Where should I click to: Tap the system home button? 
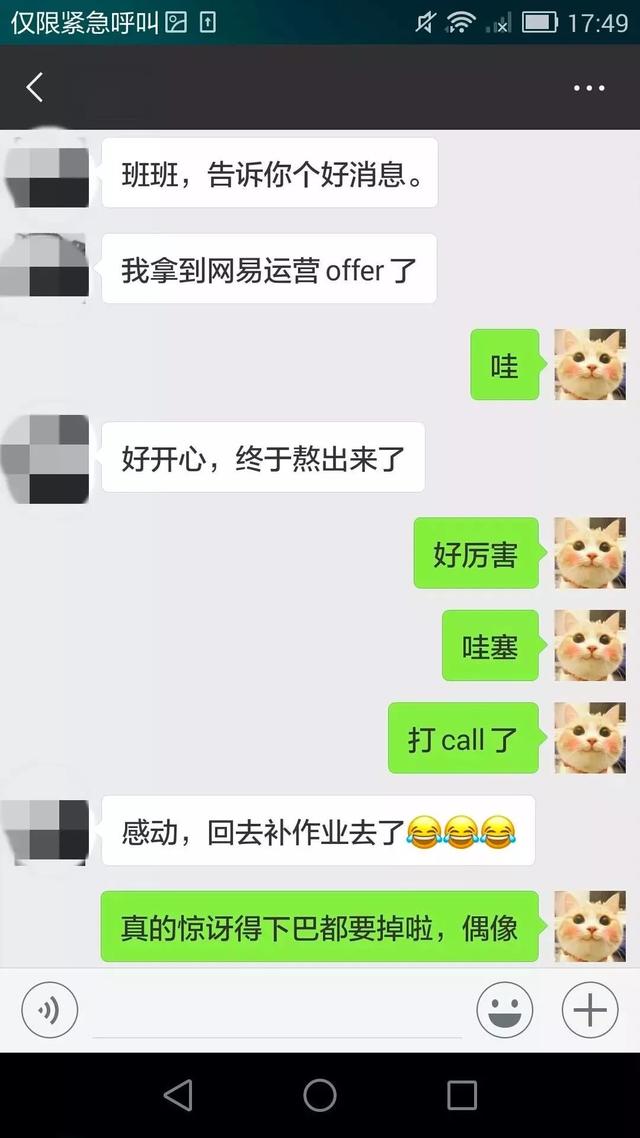pyautogui.click(x=320, y=1095)
